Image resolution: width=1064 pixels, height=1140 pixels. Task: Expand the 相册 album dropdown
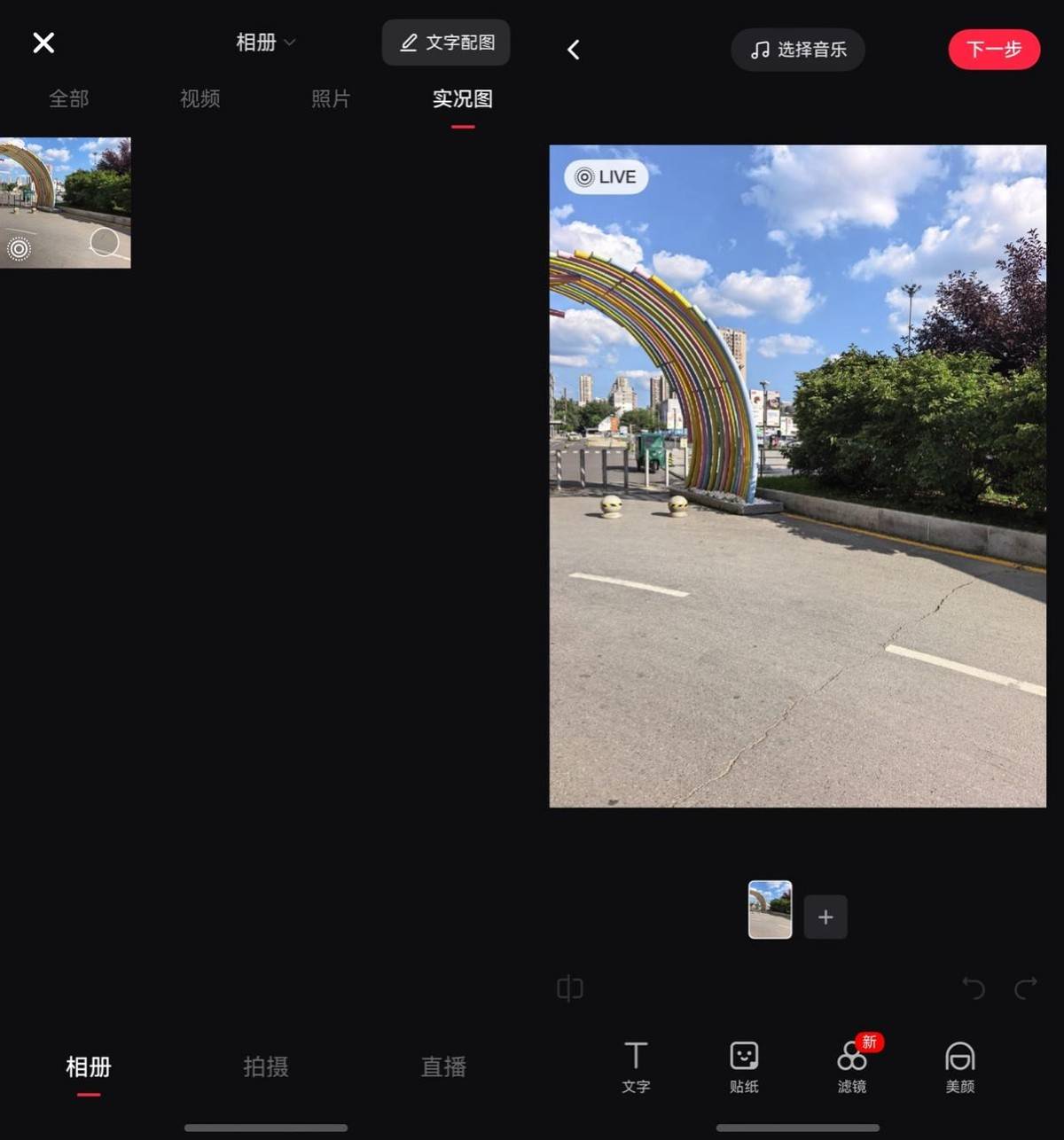point(265,43)
